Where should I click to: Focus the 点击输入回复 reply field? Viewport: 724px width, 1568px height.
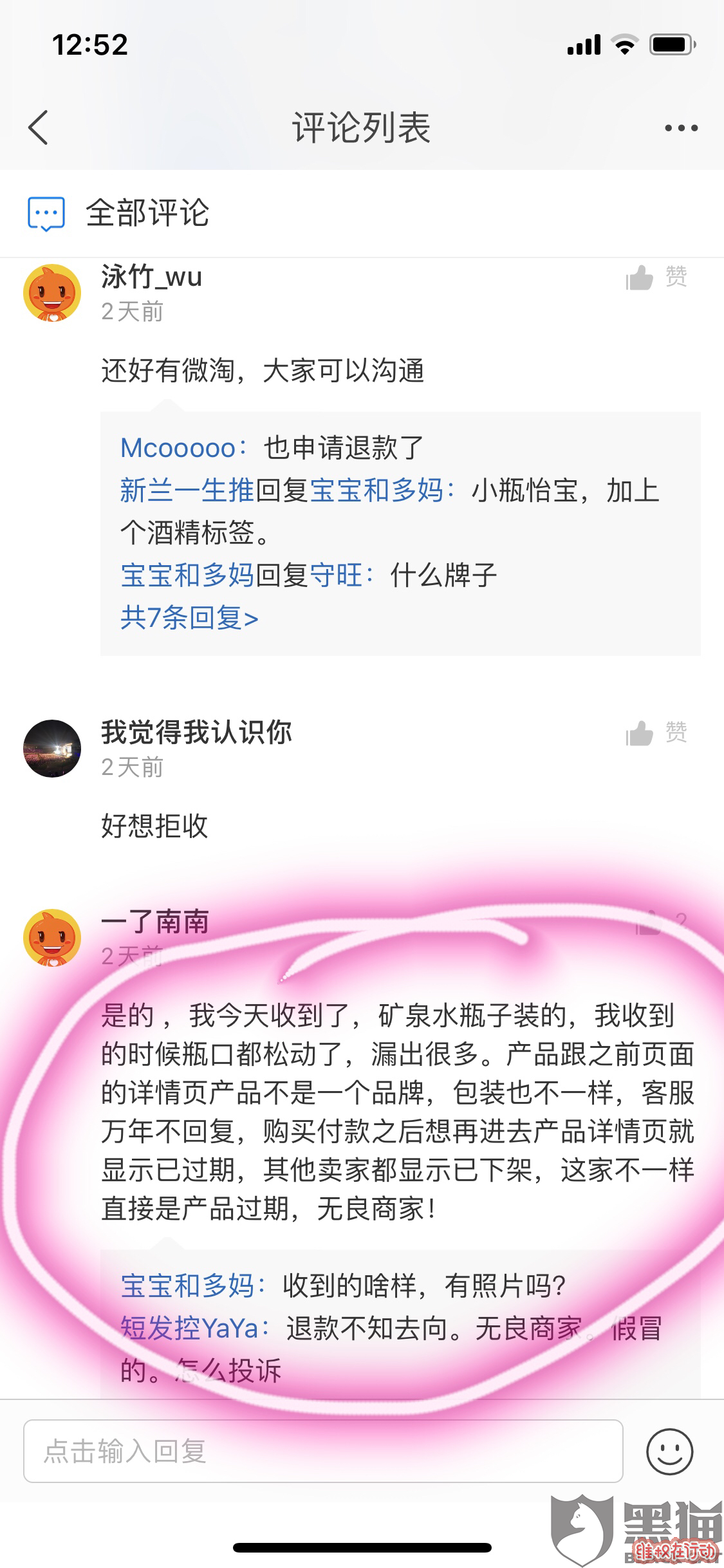pyautogui.click(x=323, y=1451)
